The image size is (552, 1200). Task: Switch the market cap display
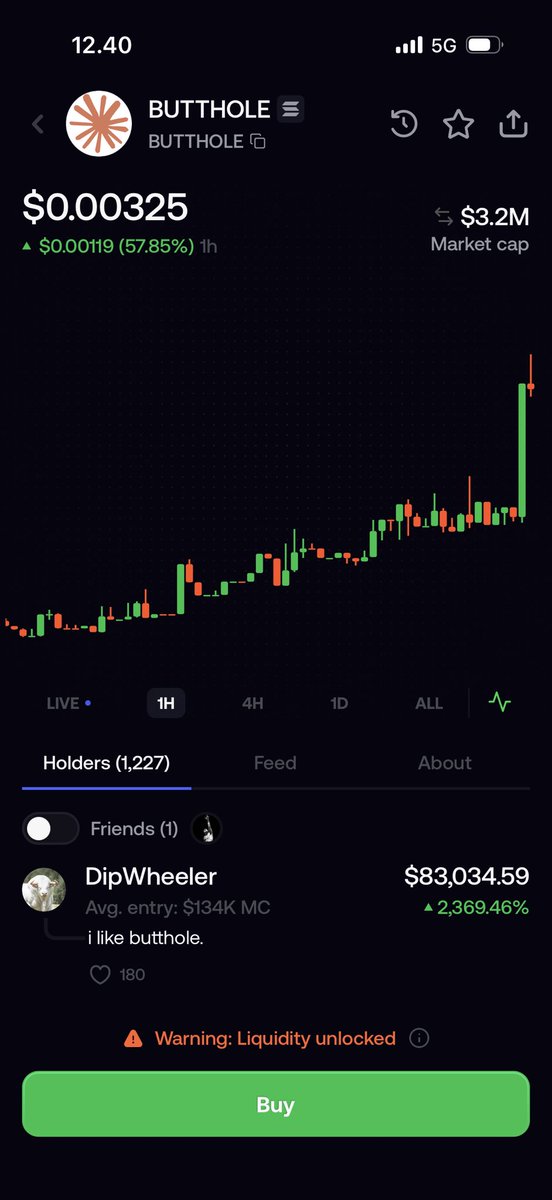click(x=443, y=216)
